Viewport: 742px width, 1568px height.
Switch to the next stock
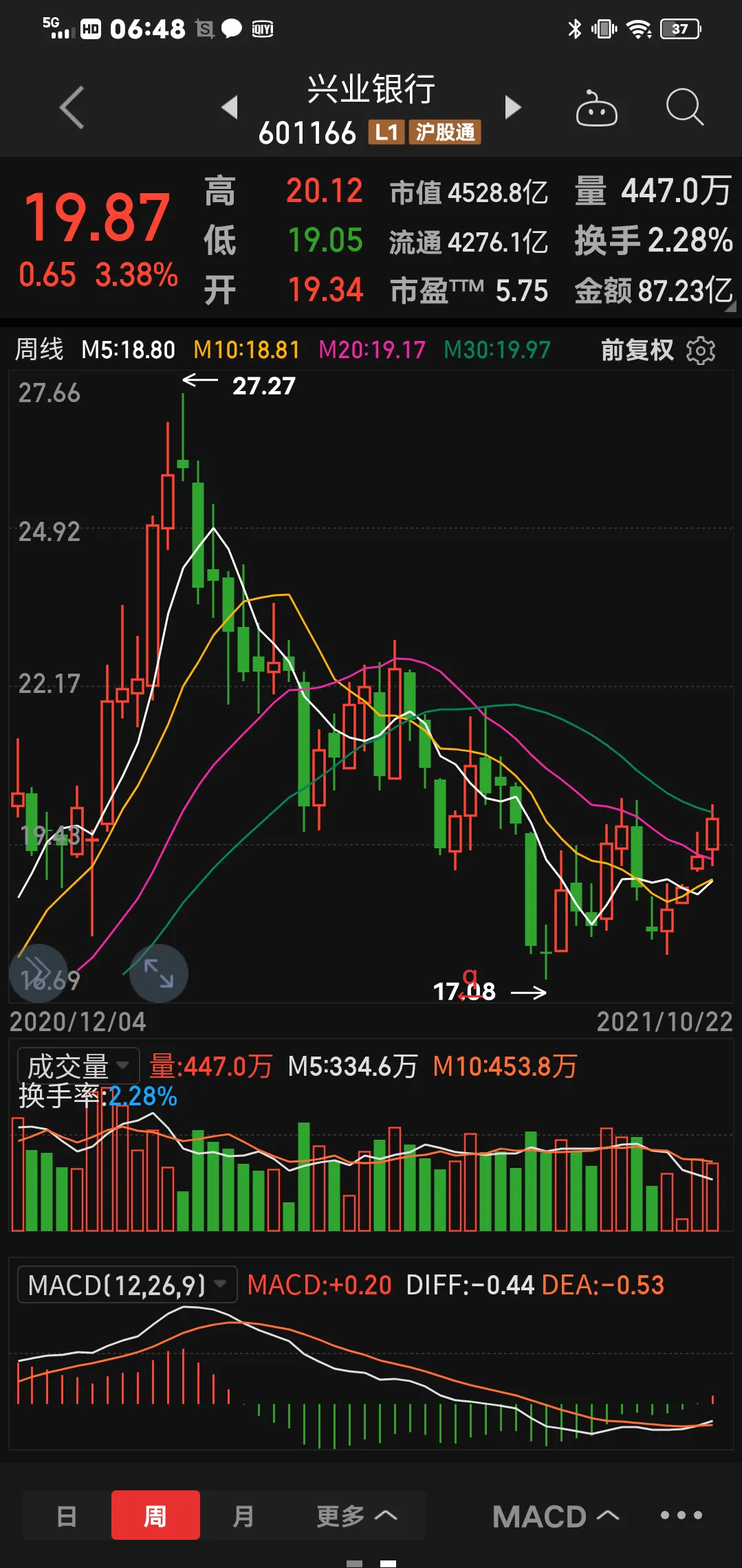(512, 107)
